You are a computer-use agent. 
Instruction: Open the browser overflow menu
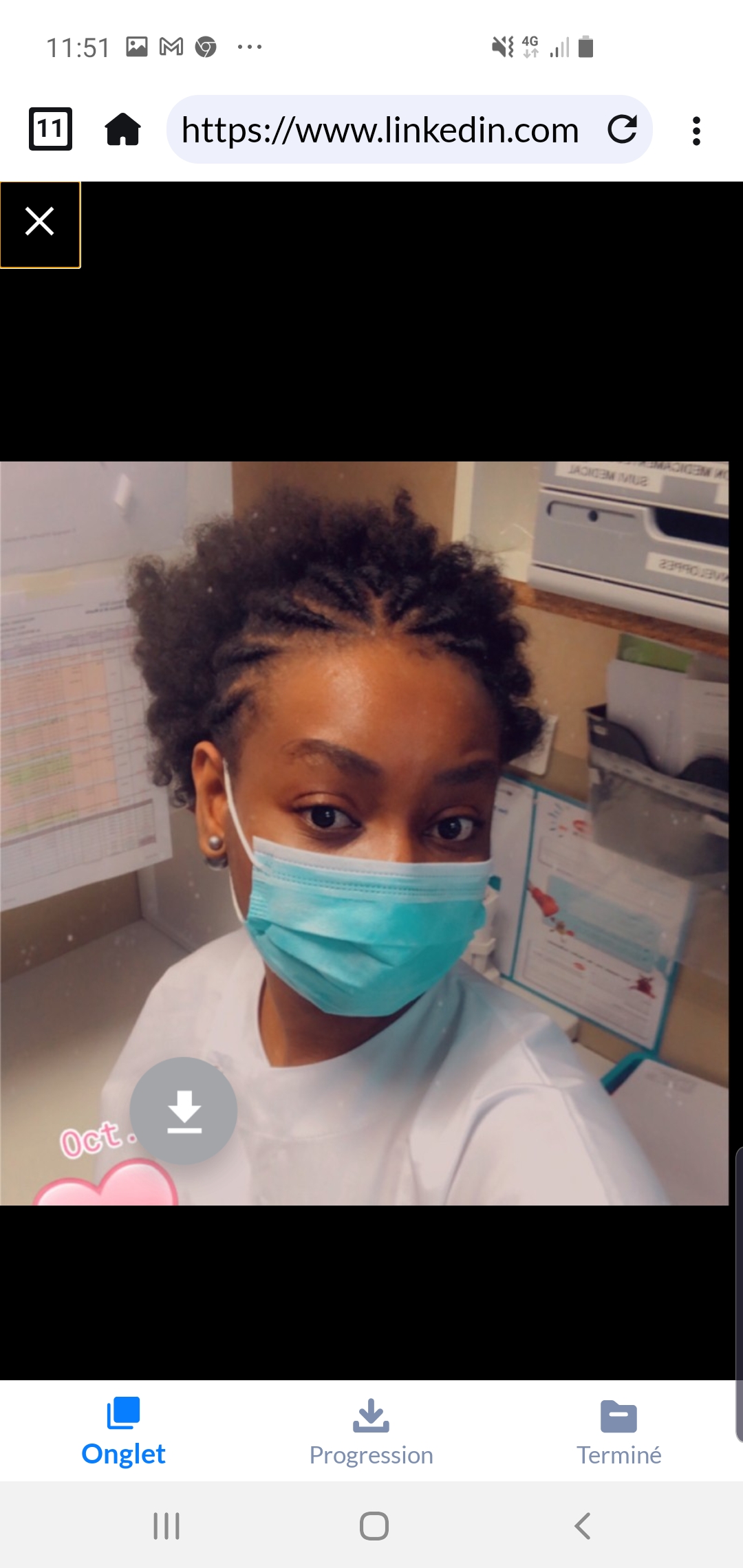(696, 131)
